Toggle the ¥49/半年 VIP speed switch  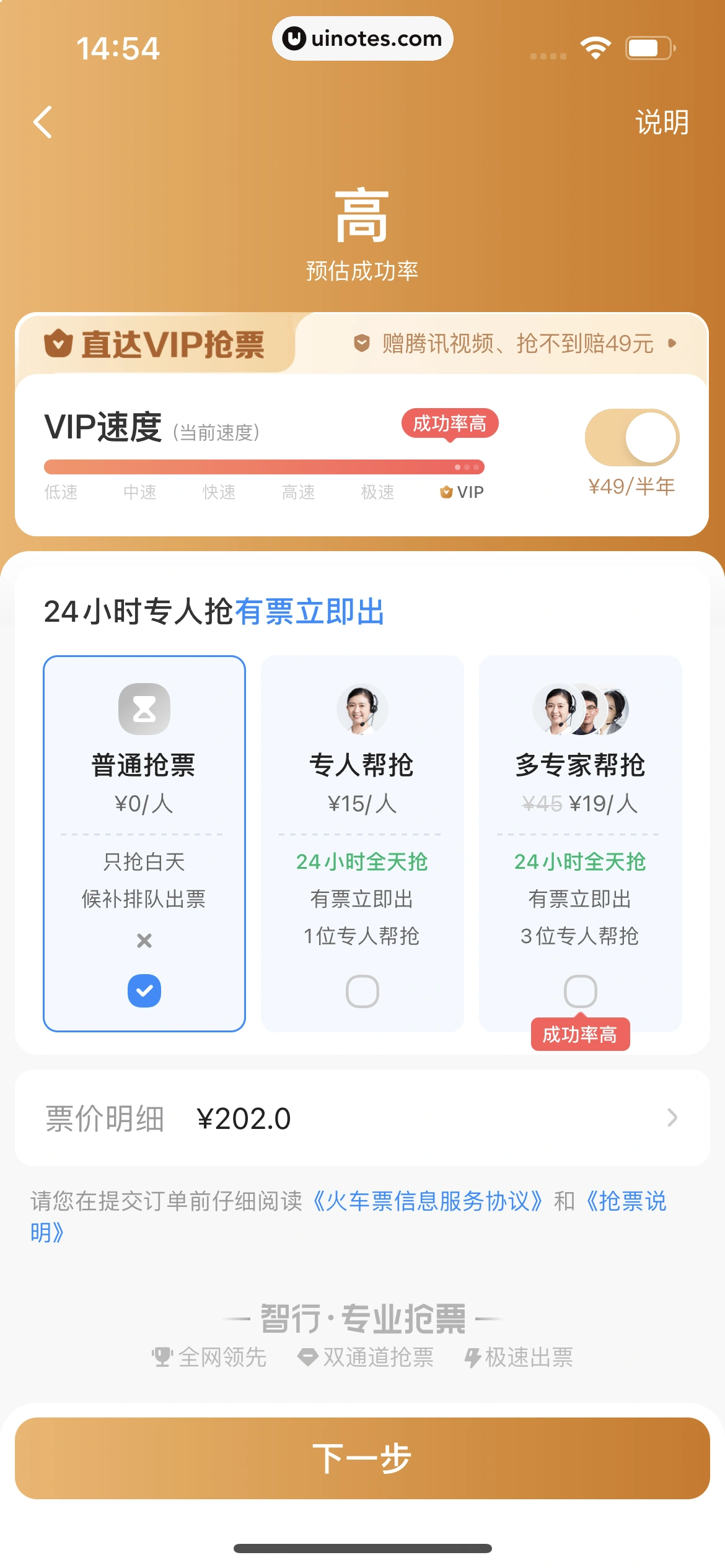pyautogui.click(x=631, y=437)
